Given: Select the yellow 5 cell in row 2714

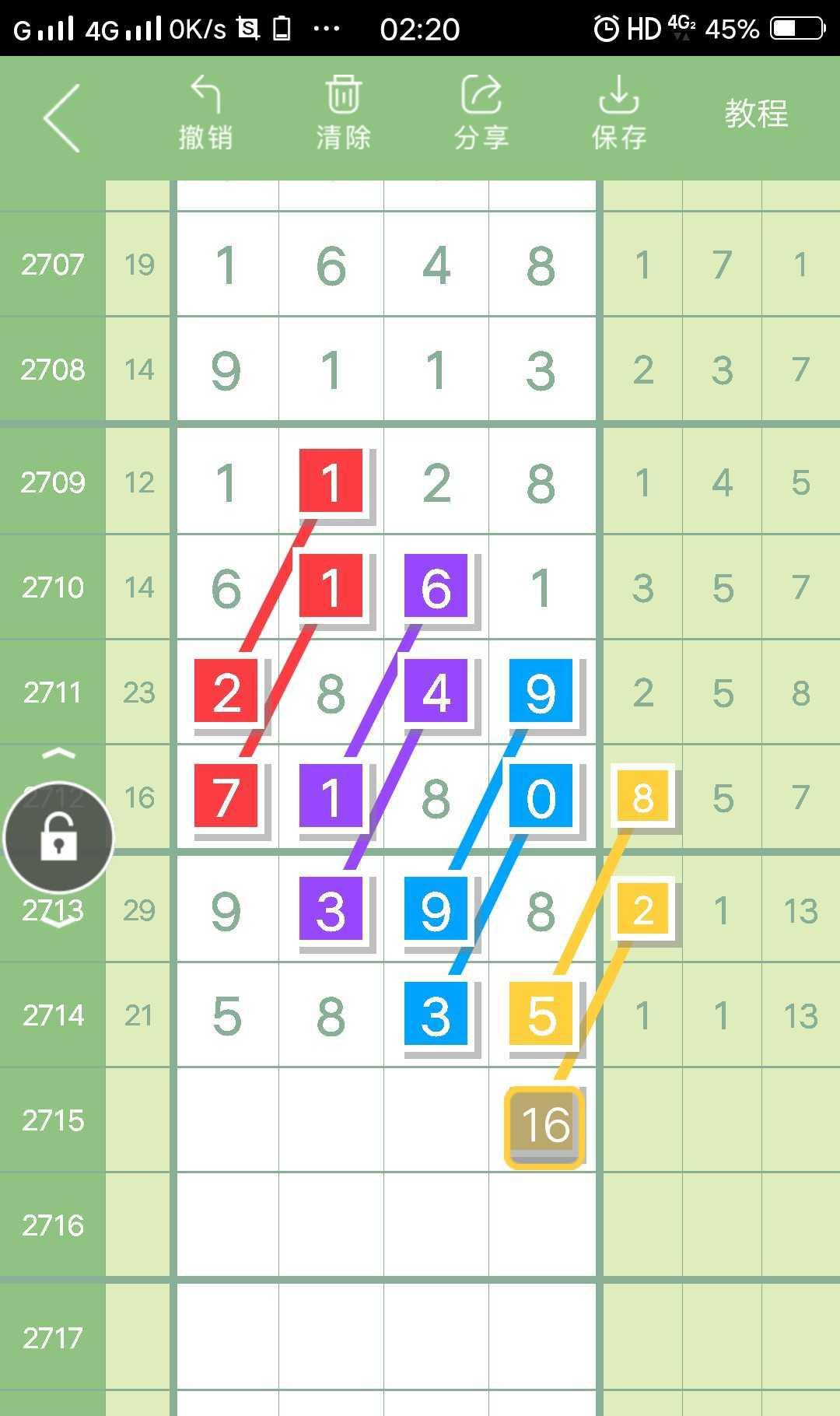Looking at the screenshot, I should point(541,1015).
